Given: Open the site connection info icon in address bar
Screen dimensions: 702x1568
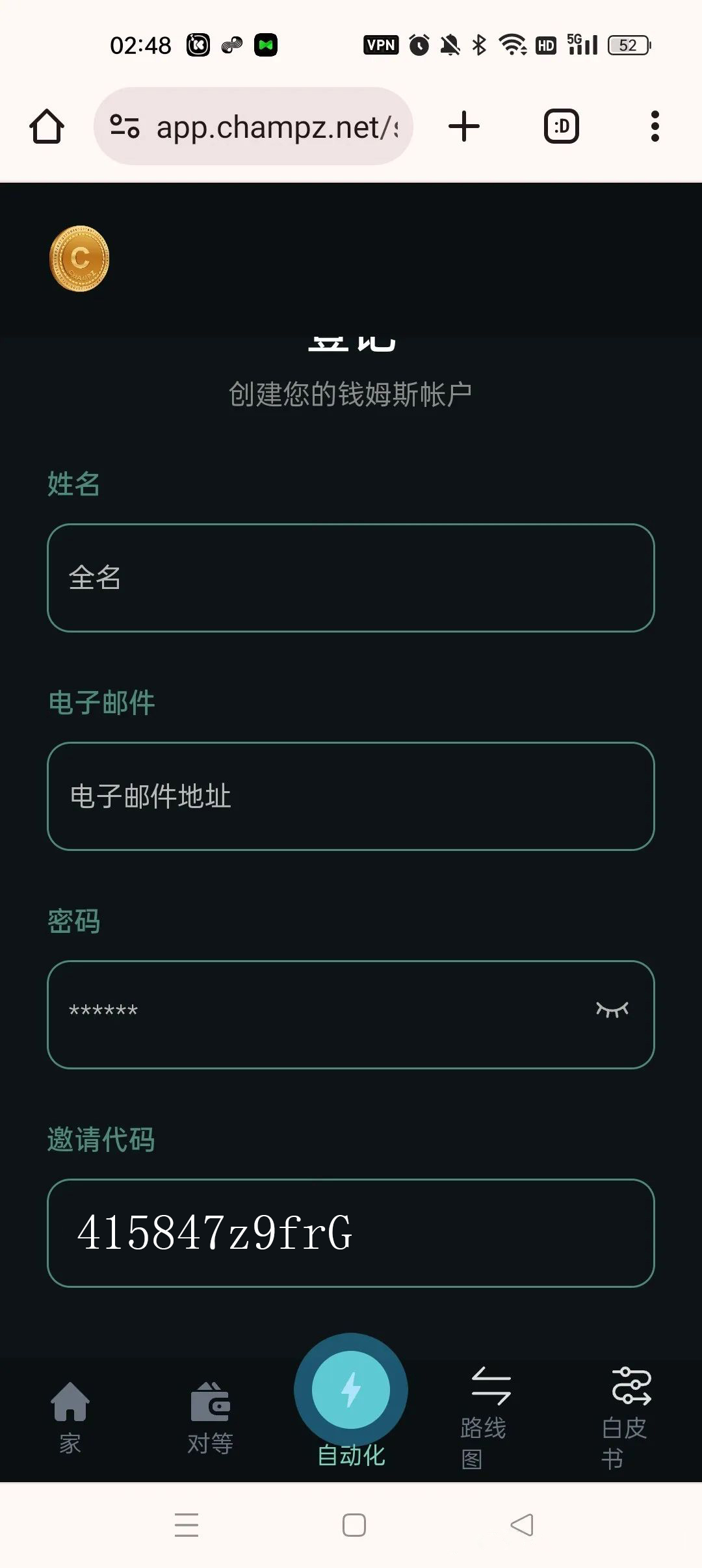Looking at the screenshot, I should 125,125.
